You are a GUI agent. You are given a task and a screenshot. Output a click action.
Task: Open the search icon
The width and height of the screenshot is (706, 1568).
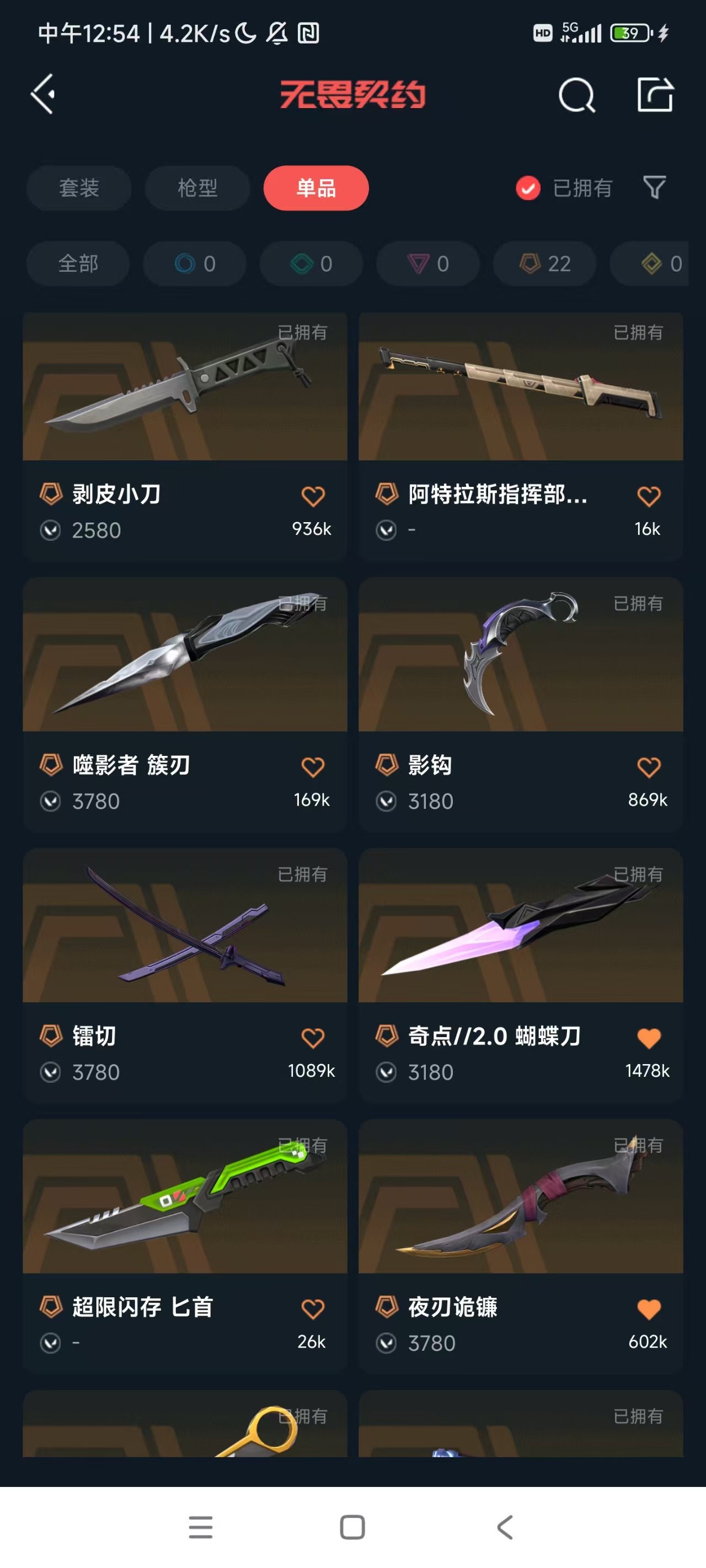576,95
